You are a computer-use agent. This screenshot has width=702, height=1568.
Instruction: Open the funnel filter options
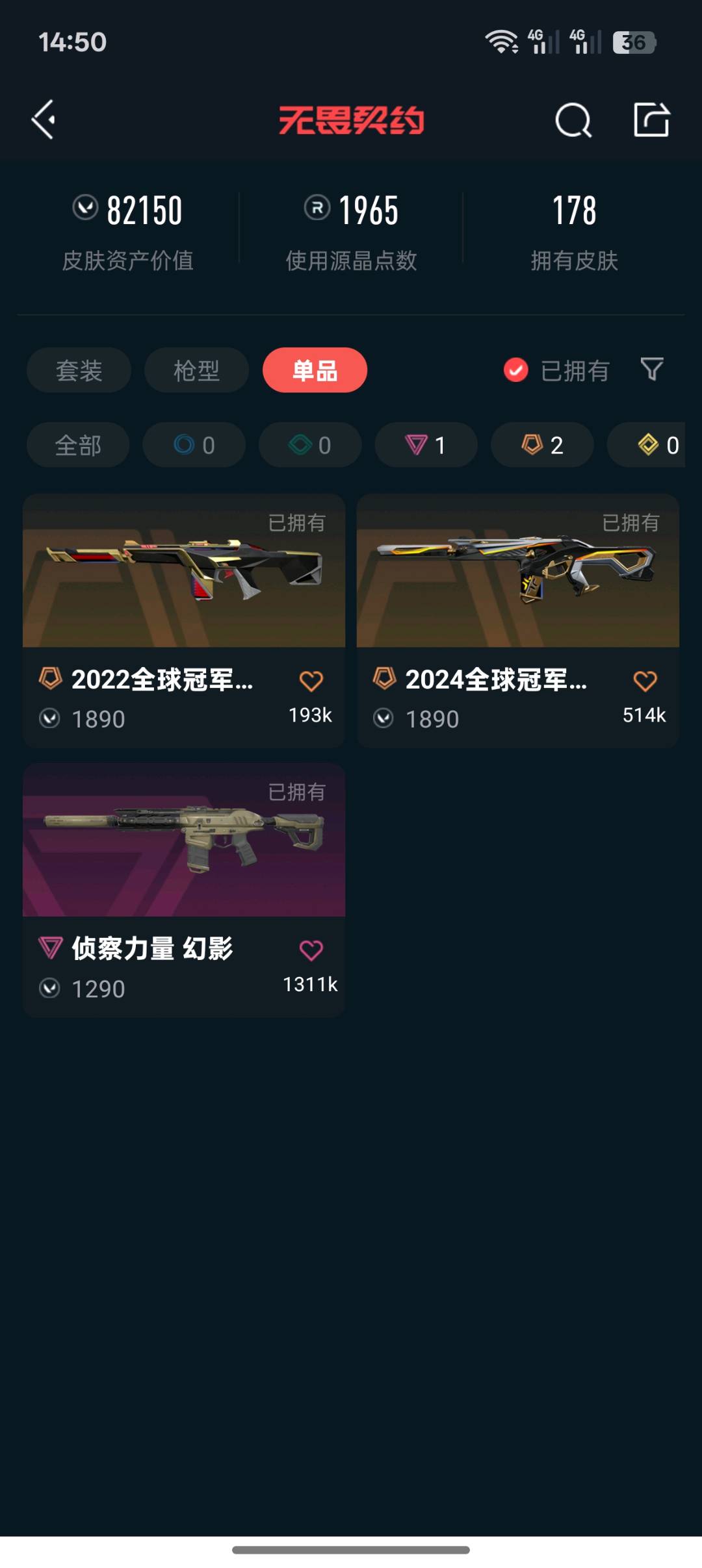[x=652, y=369]
